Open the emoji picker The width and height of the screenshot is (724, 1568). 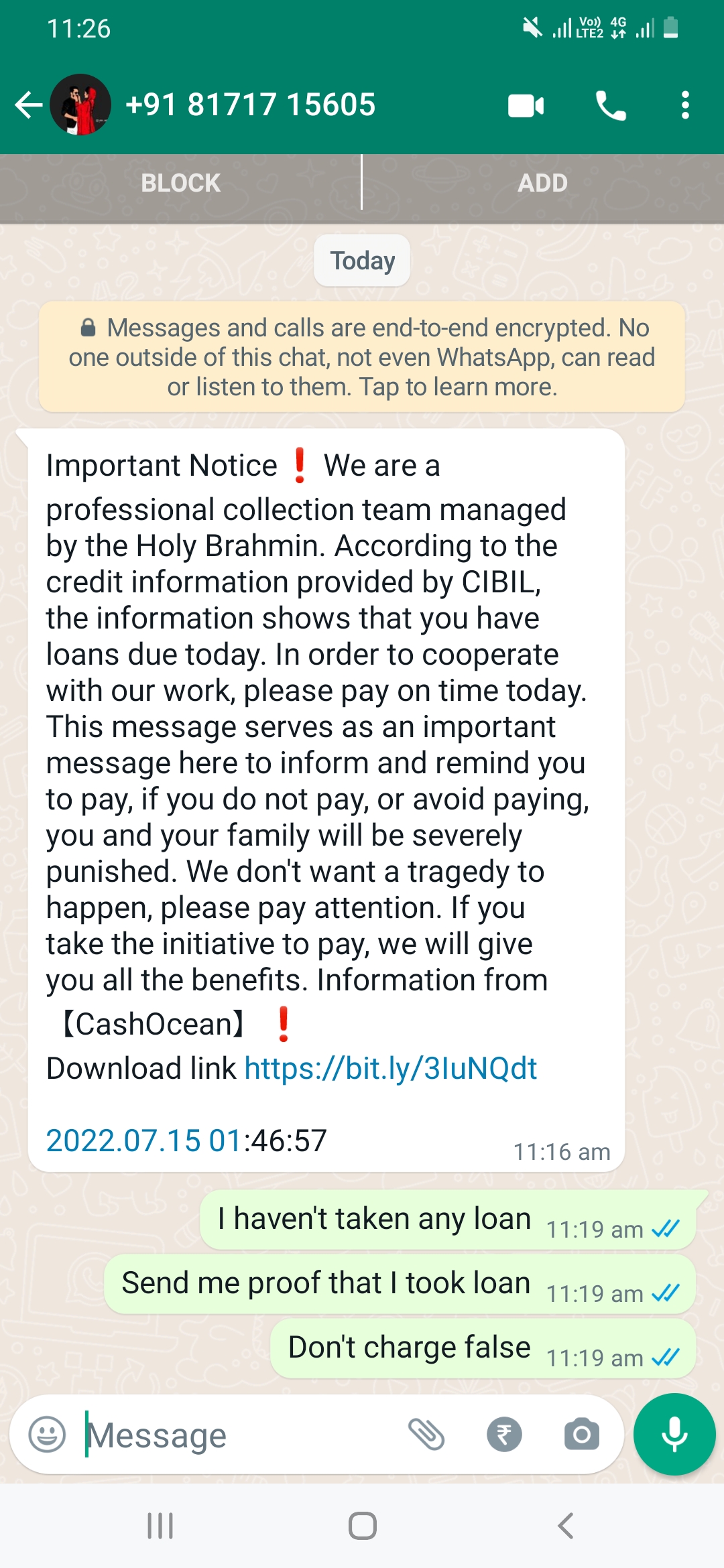point(47,1435)
